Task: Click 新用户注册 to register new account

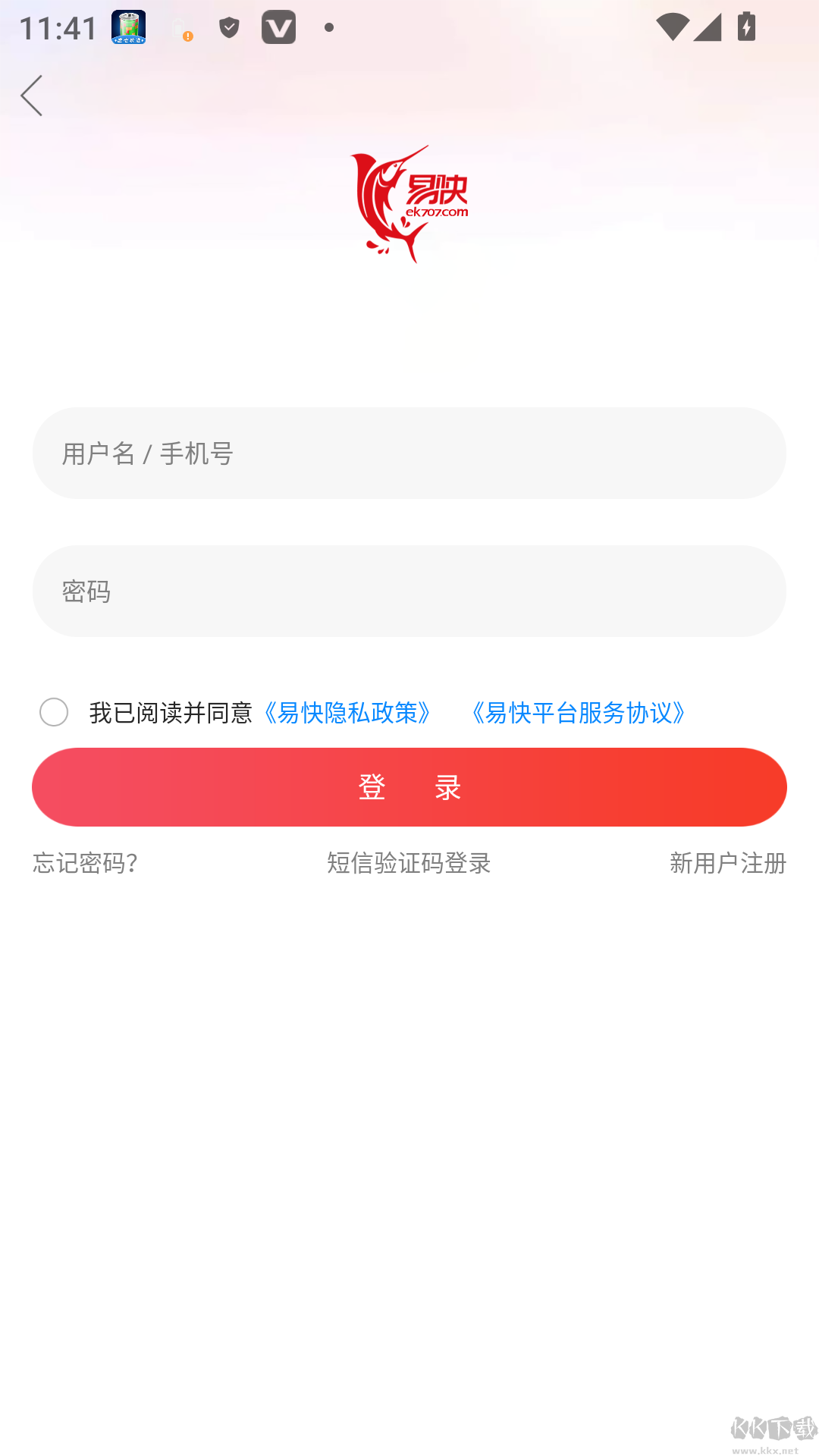Action: coord(727,862)
